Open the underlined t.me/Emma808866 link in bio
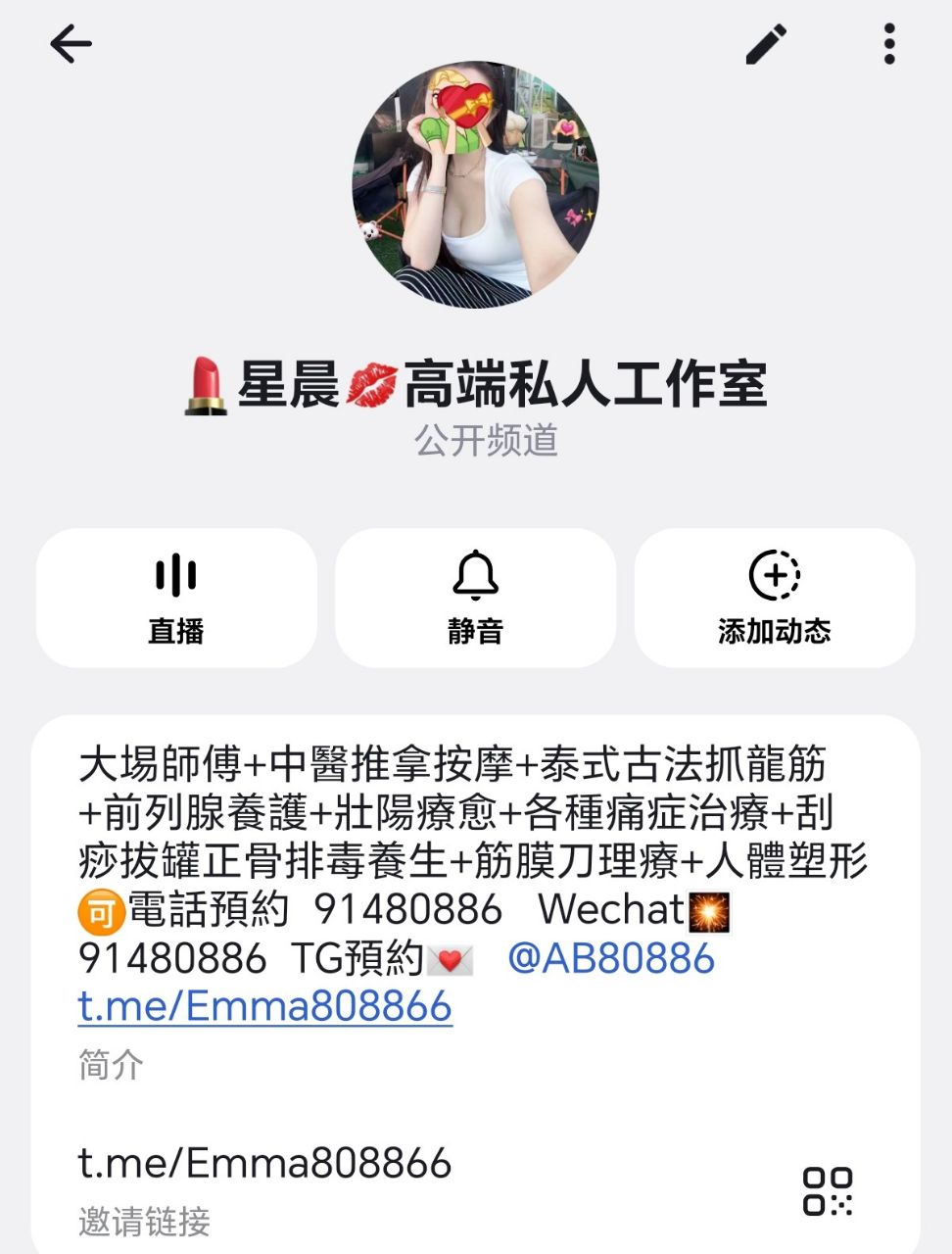 (x=264, y=1006)
